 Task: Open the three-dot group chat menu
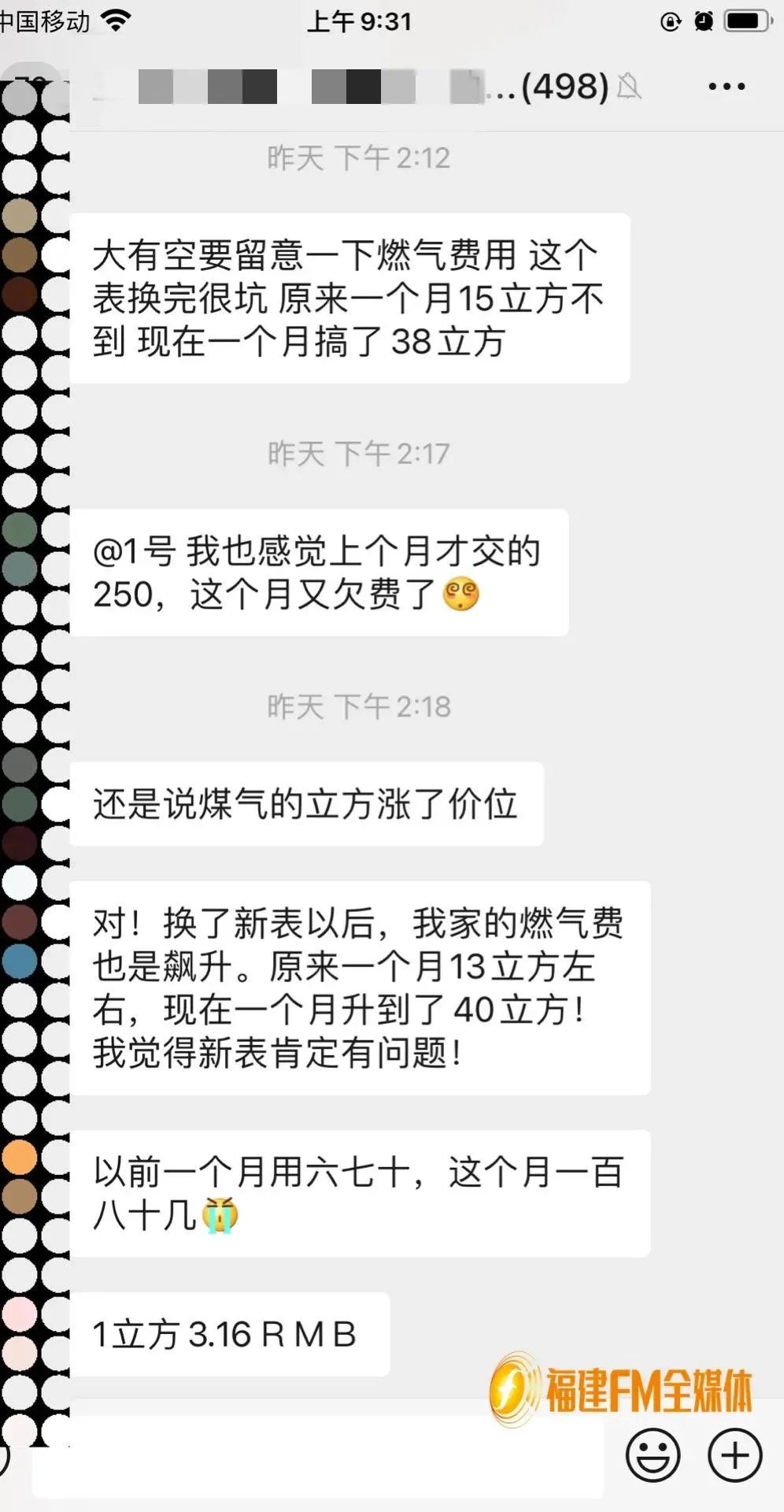coord(726,87)
